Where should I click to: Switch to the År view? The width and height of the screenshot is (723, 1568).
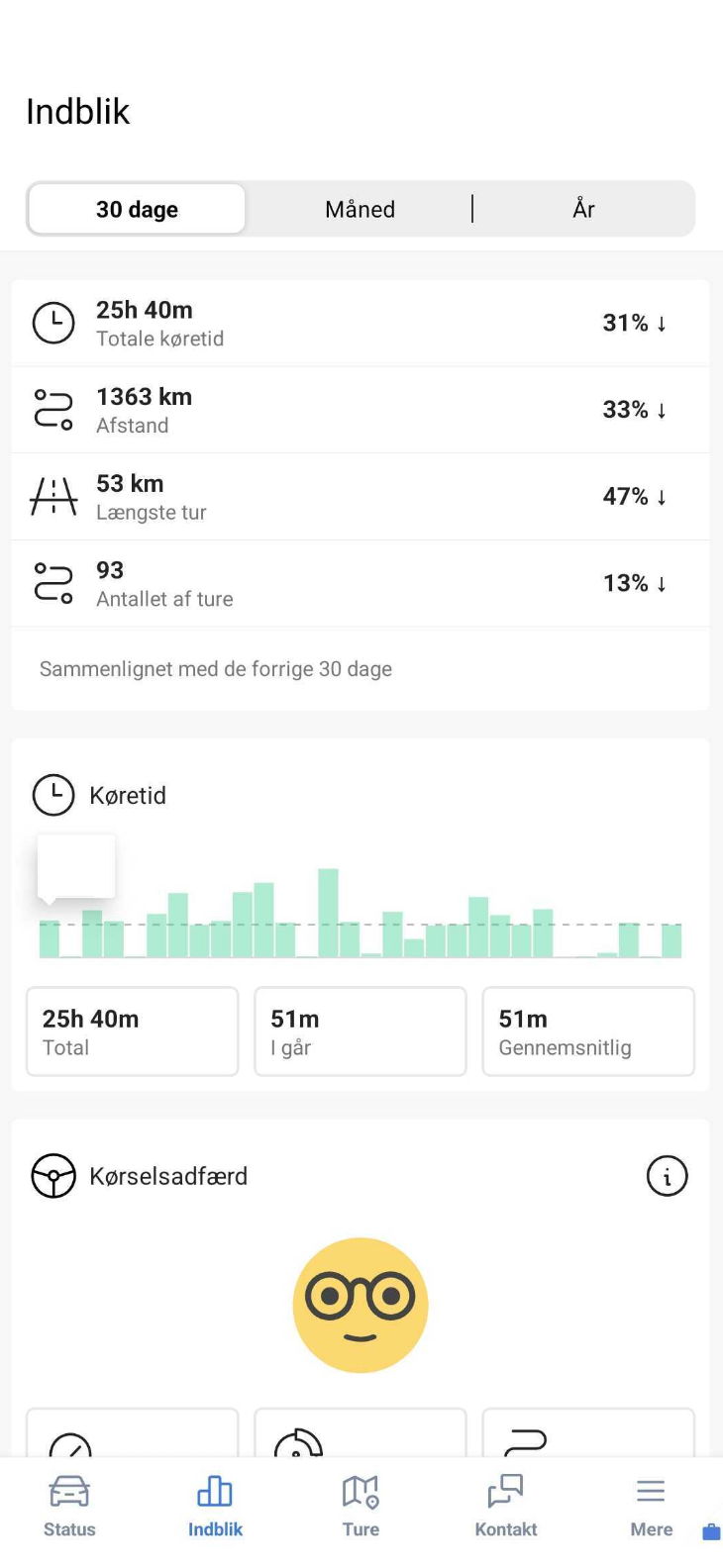583,209
